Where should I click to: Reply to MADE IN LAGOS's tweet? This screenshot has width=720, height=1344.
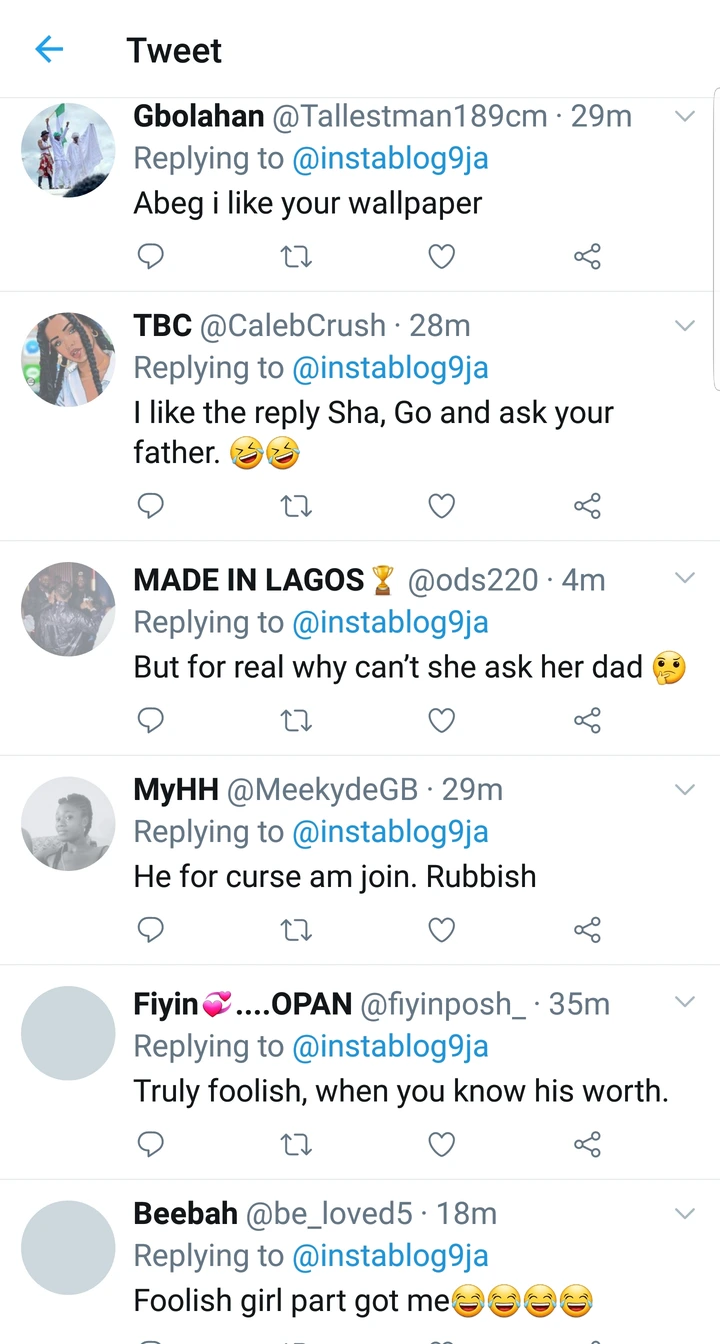click(150, 720)
